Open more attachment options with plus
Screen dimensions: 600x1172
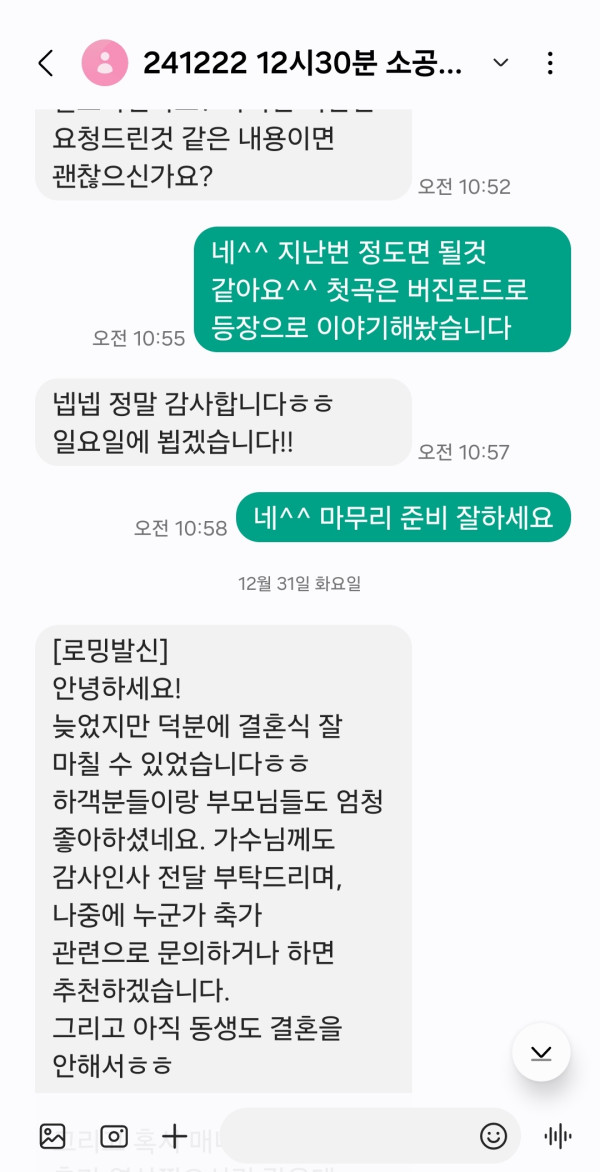point(174,1136)
